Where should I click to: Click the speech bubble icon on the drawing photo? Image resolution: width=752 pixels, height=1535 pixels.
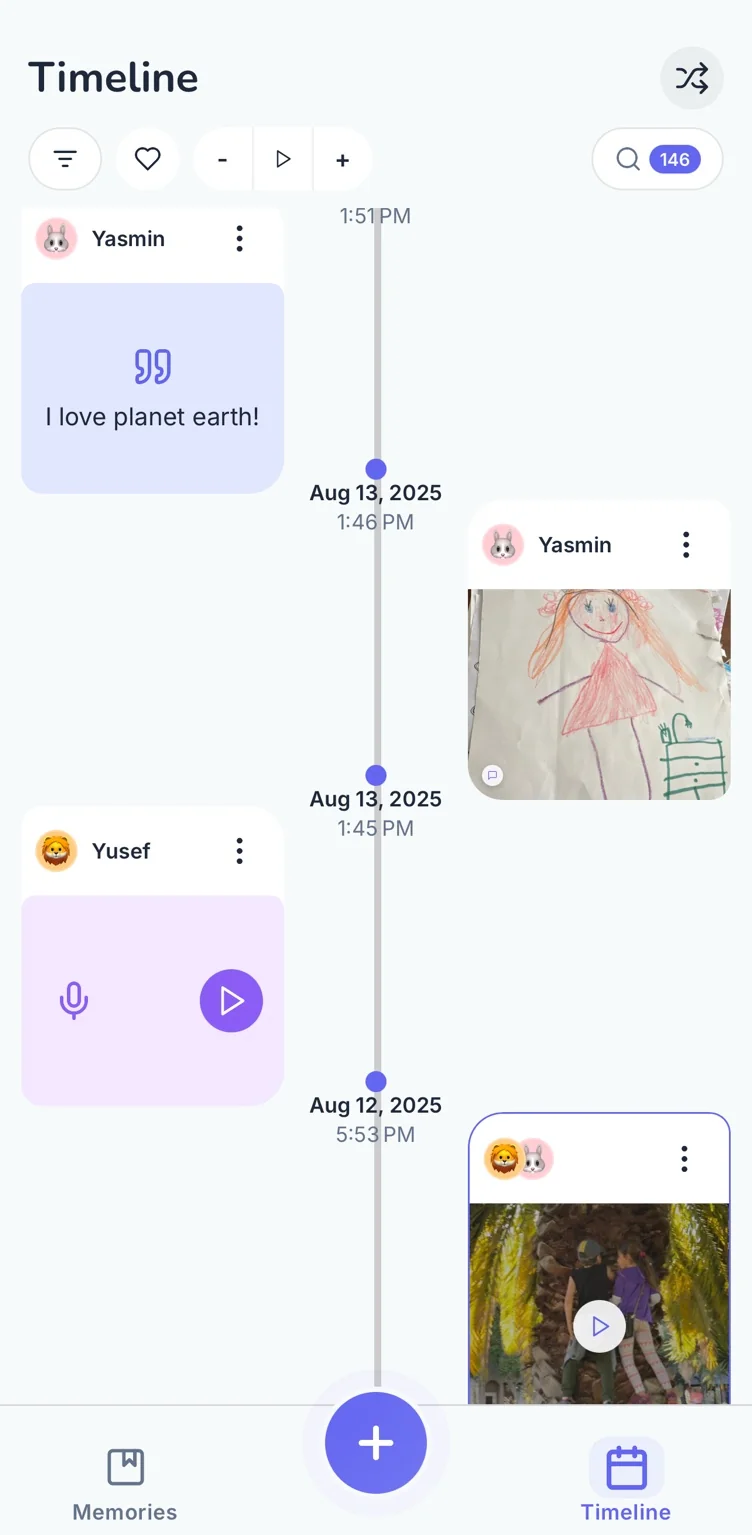tap(492, 775)
